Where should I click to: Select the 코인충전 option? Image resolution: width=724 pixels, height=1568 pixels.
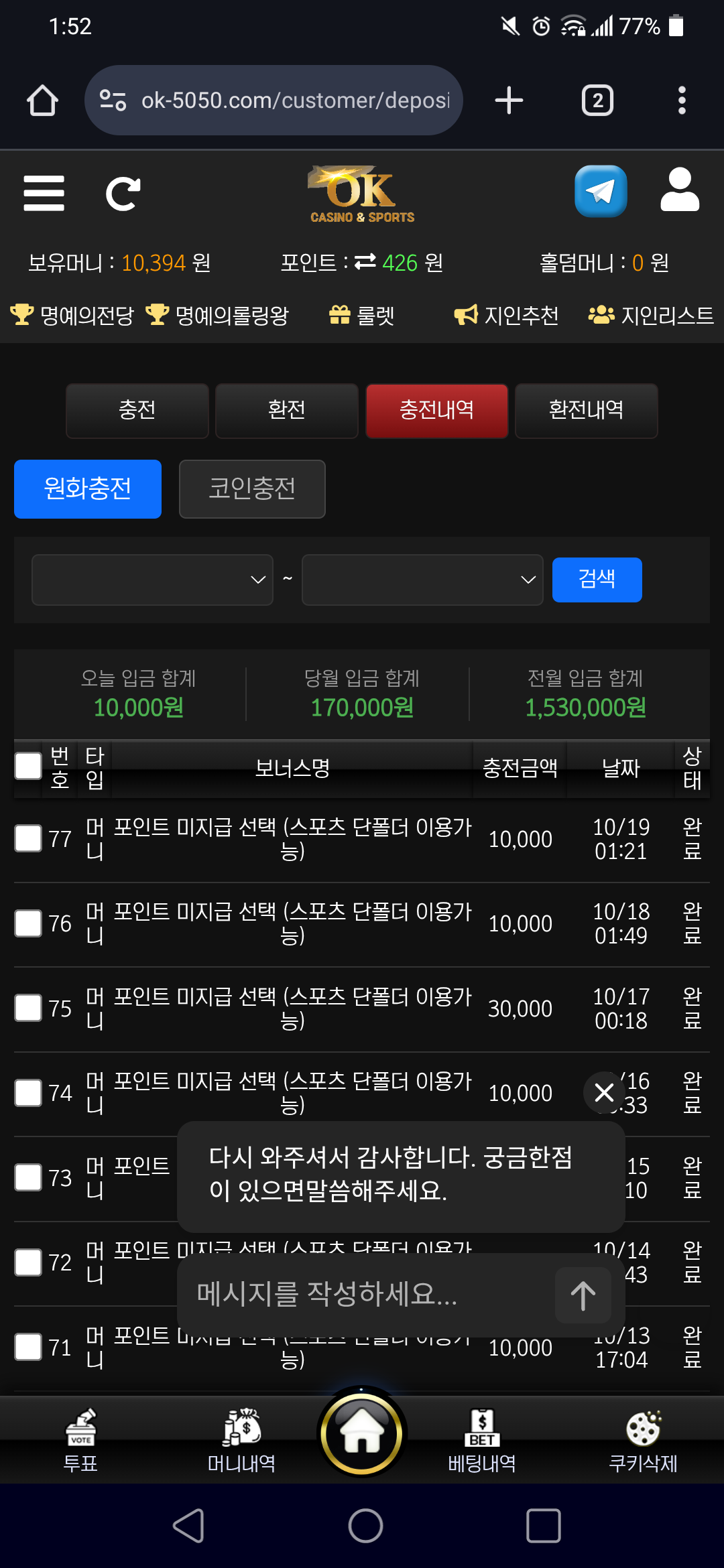pyautogui.click(x=252, y=488)
